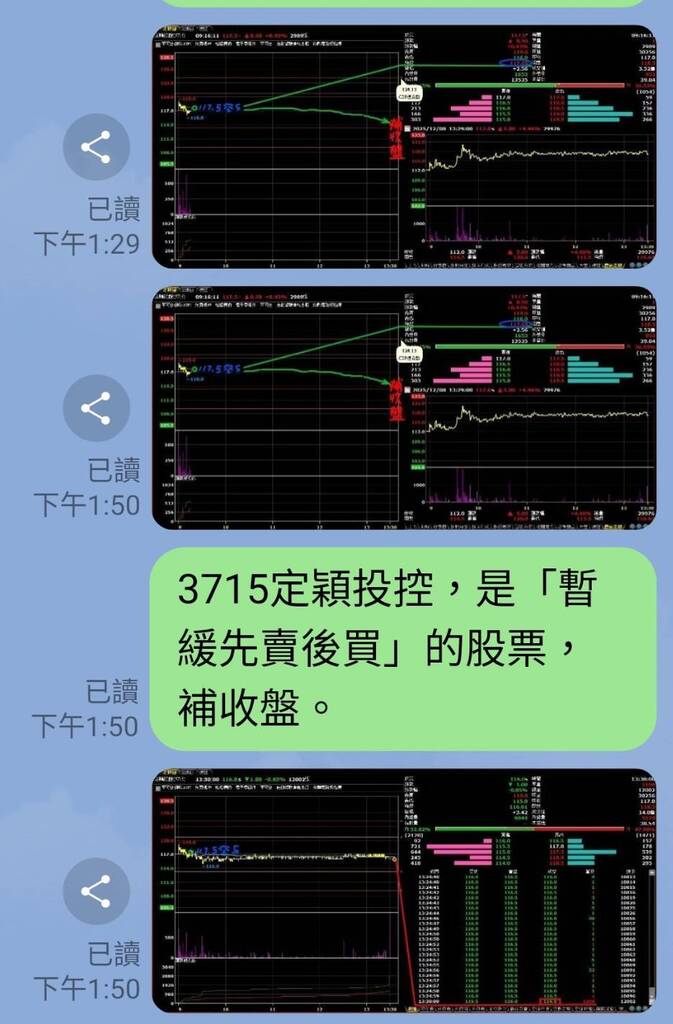Share the second chart image sent at 下午1:50
Screen dimensions: 673x1024
click(x=96, y=408)
